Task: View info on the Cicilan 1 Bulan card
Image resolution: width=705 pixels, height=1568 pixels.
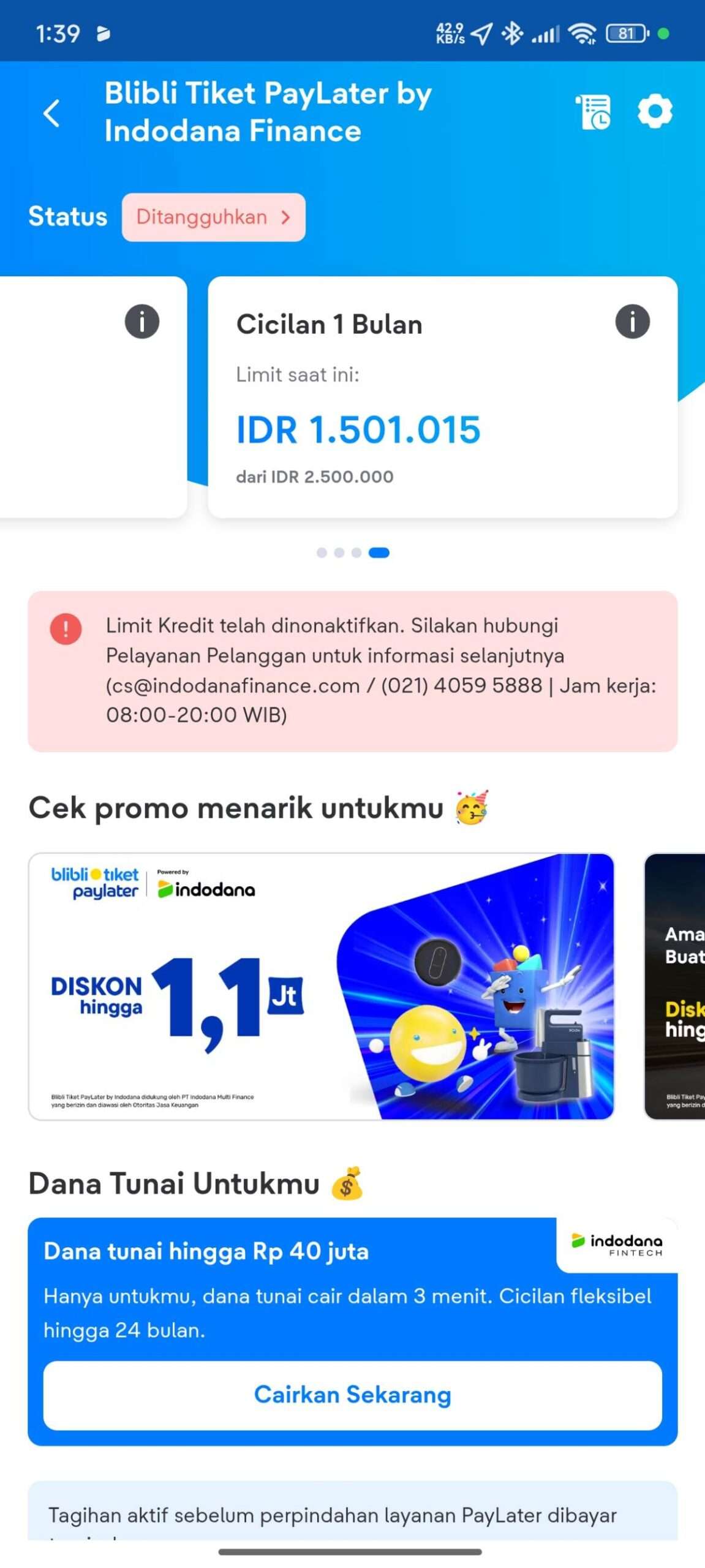Action: [632, 321]
